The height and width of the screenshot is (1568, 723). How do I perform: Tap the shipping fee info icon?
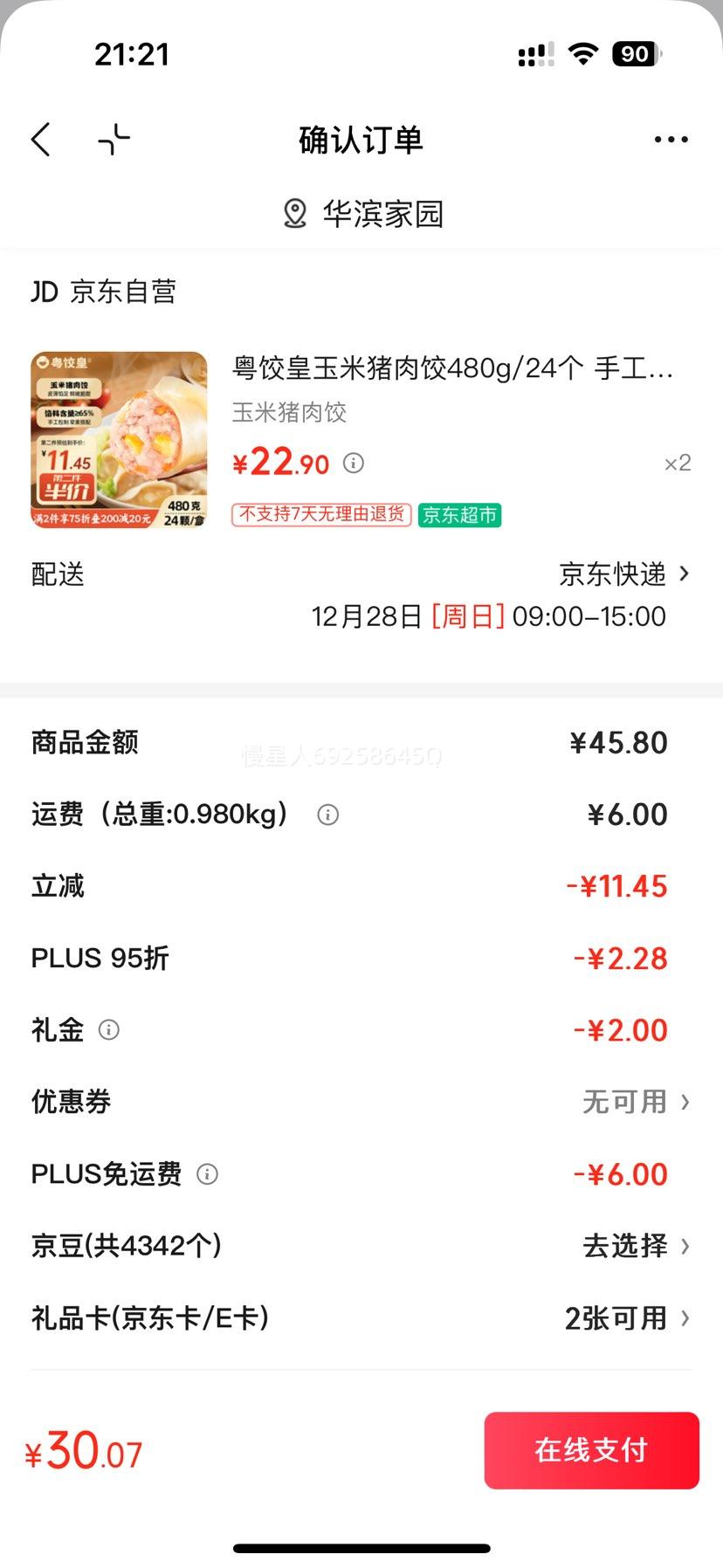pos(327,815)
